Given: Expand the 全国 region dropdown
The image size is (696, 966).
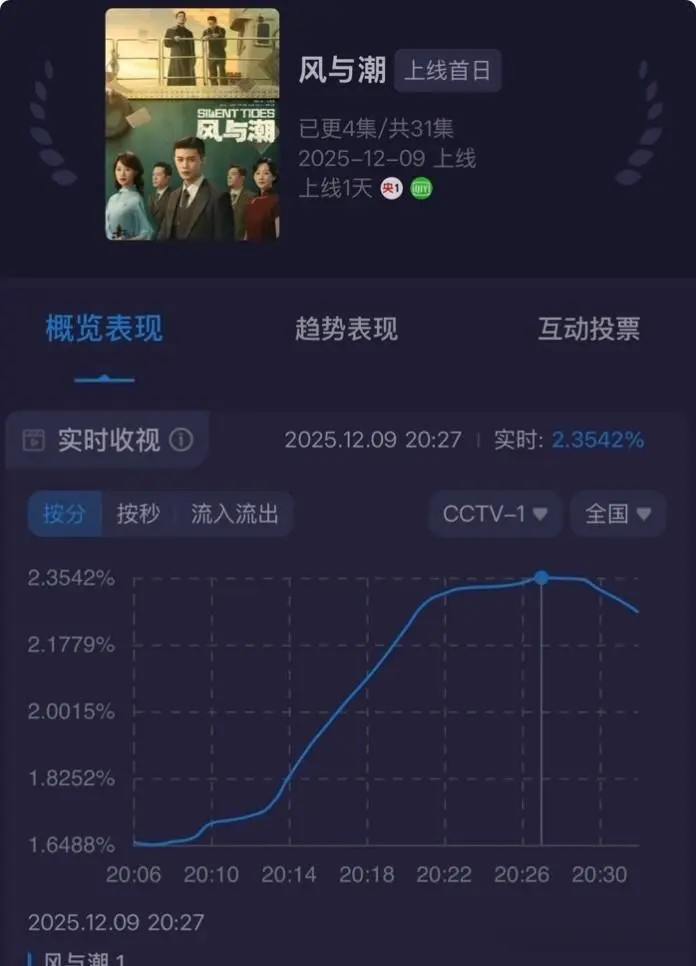Looking at the screenshot, I should pos(617,514).
